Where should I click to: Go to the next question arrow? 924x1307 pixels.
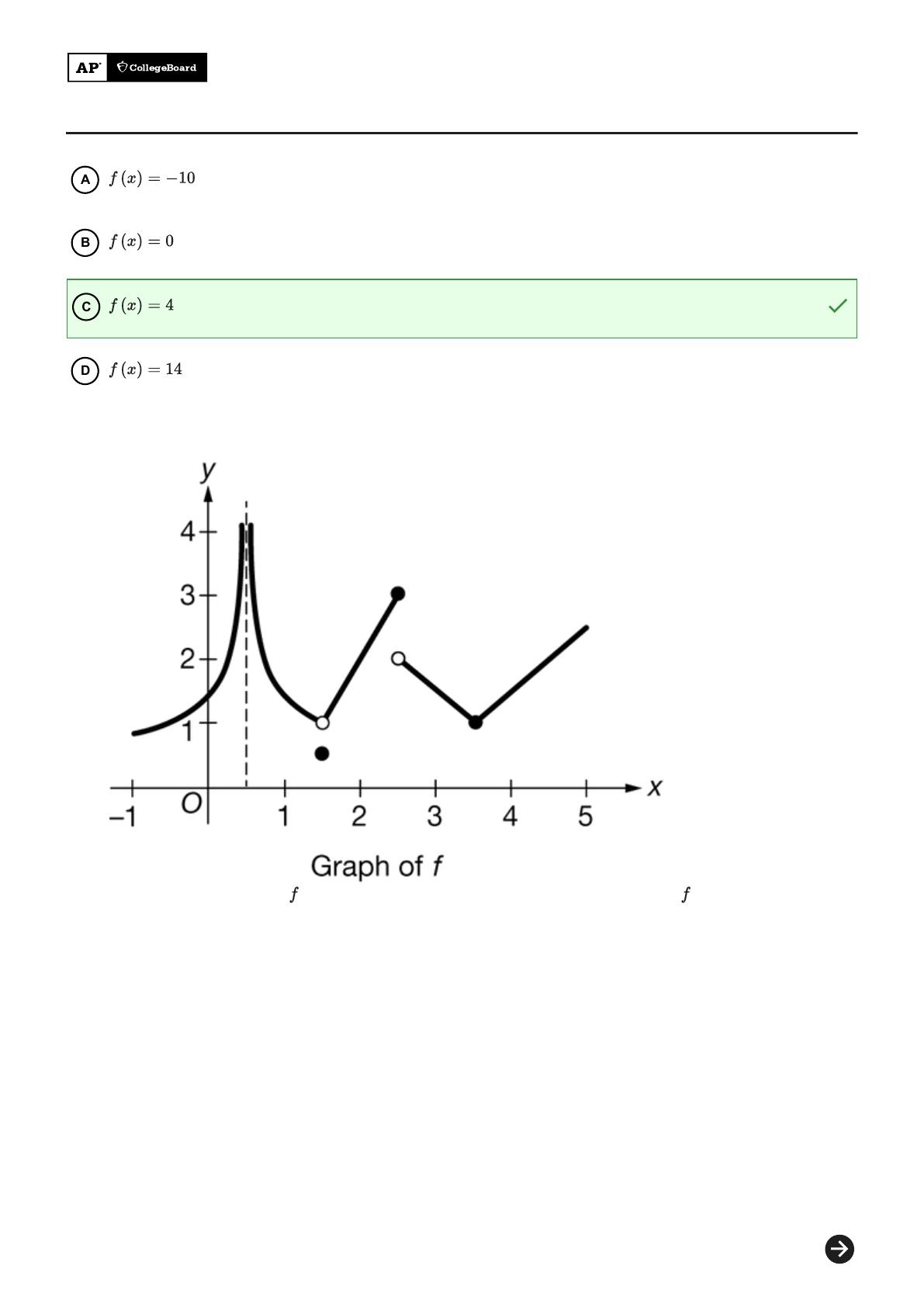[839, 1249]
